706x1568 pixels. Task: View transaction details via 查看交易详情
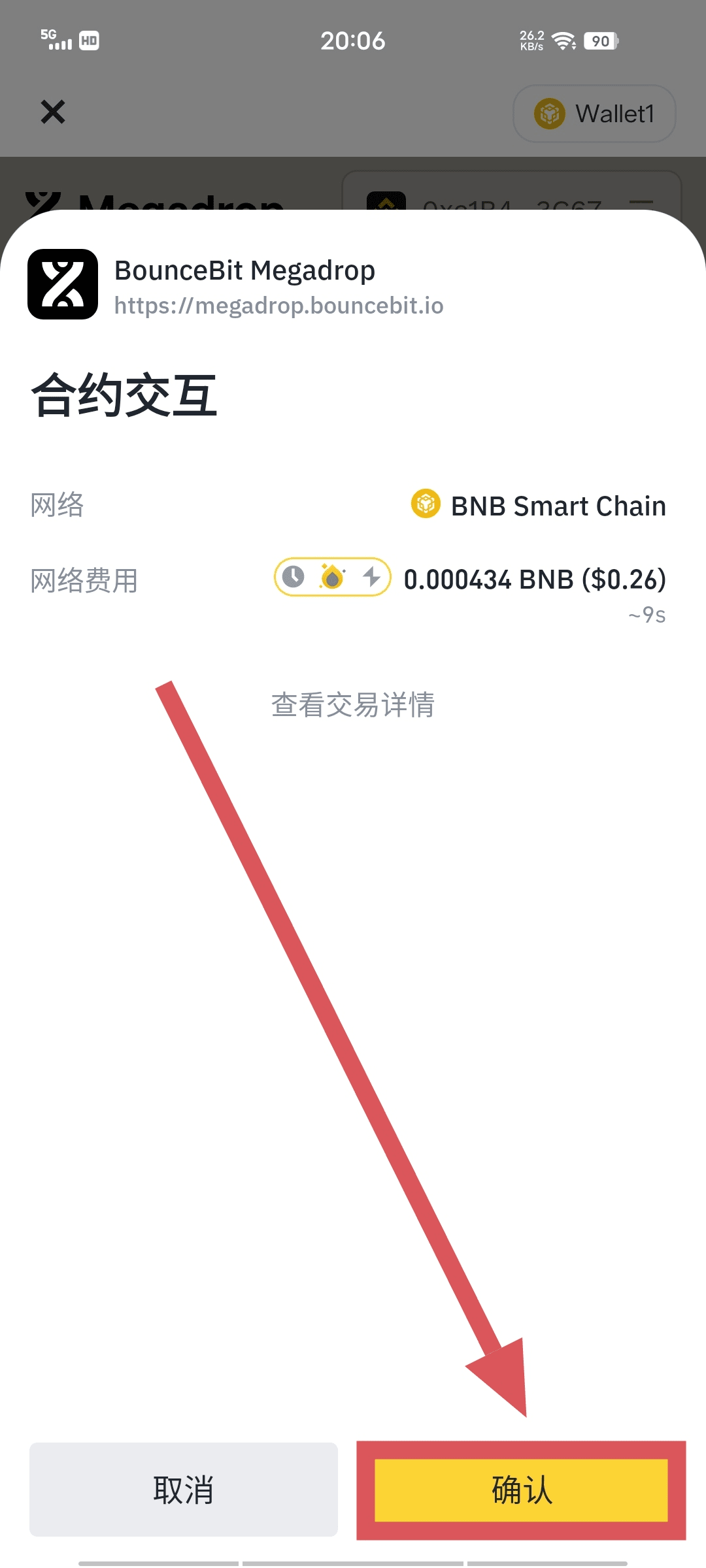pyautogui.click(x=353, y=705)
